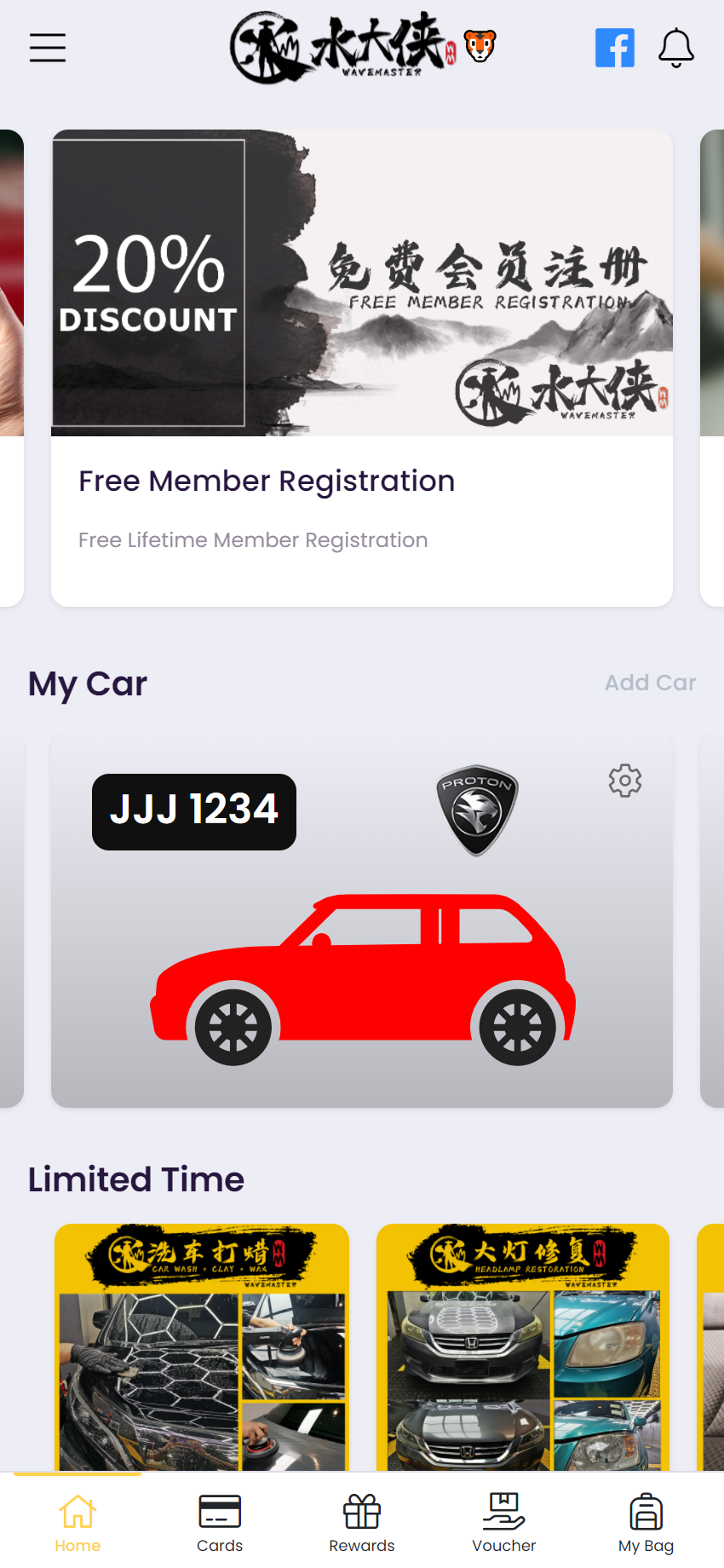The width and height of the screenshot is (724, 1568).
Task: Open the notifications bell
Action: pyautogui.click(x=676, y=48)
